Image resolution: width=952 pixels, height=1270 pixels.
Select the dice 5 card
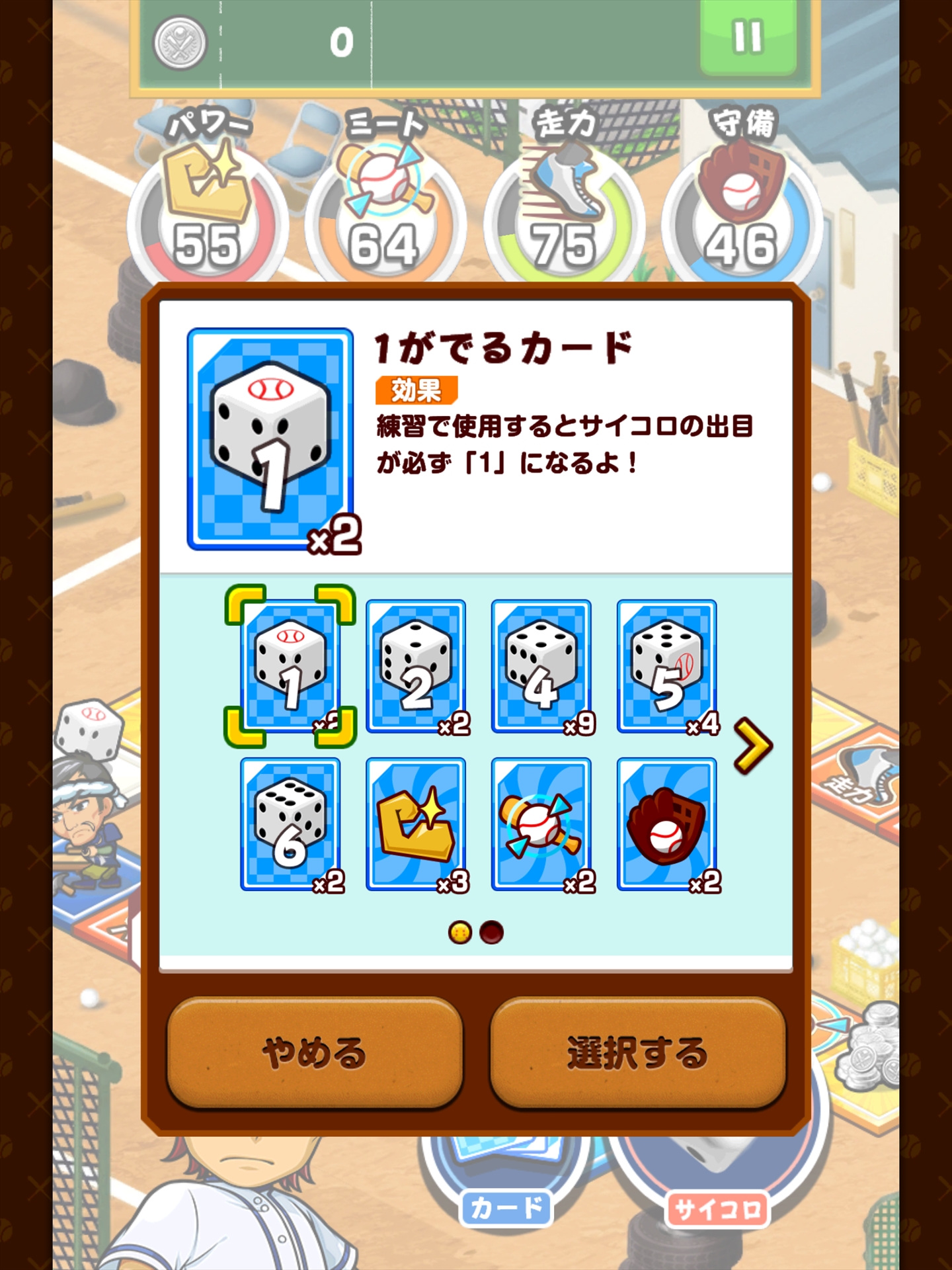coord(666,666)
